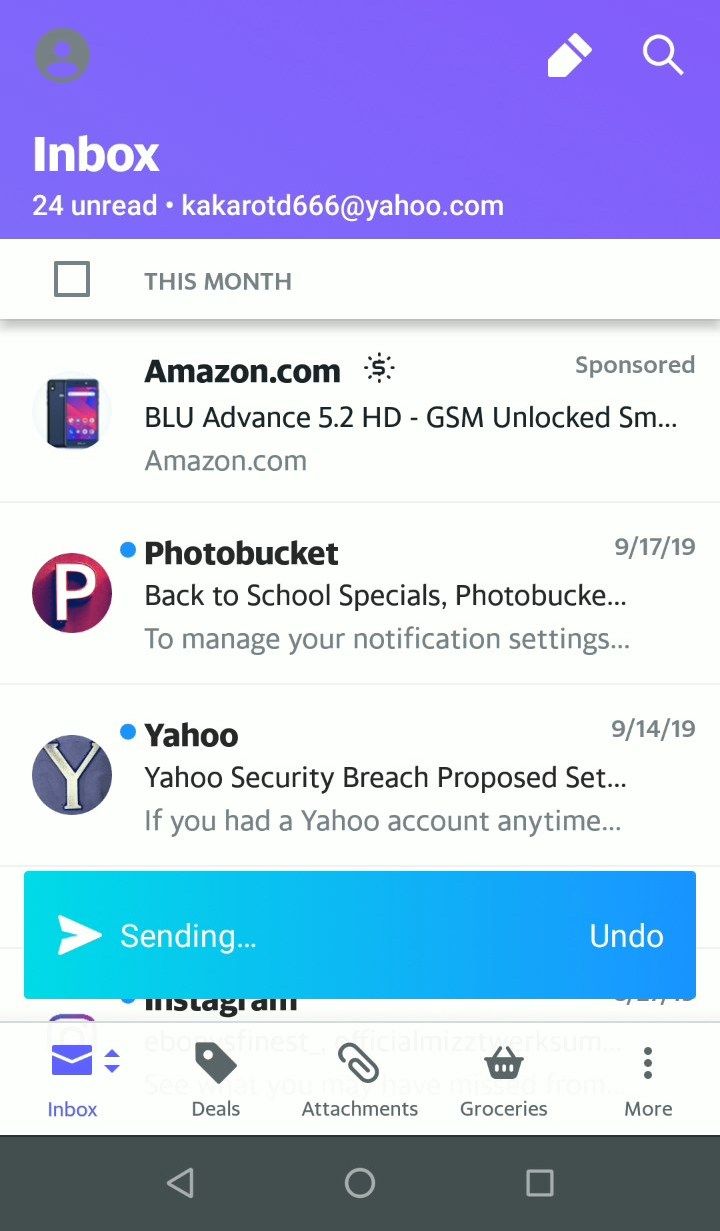Undo the sending message

pos(626,936)
